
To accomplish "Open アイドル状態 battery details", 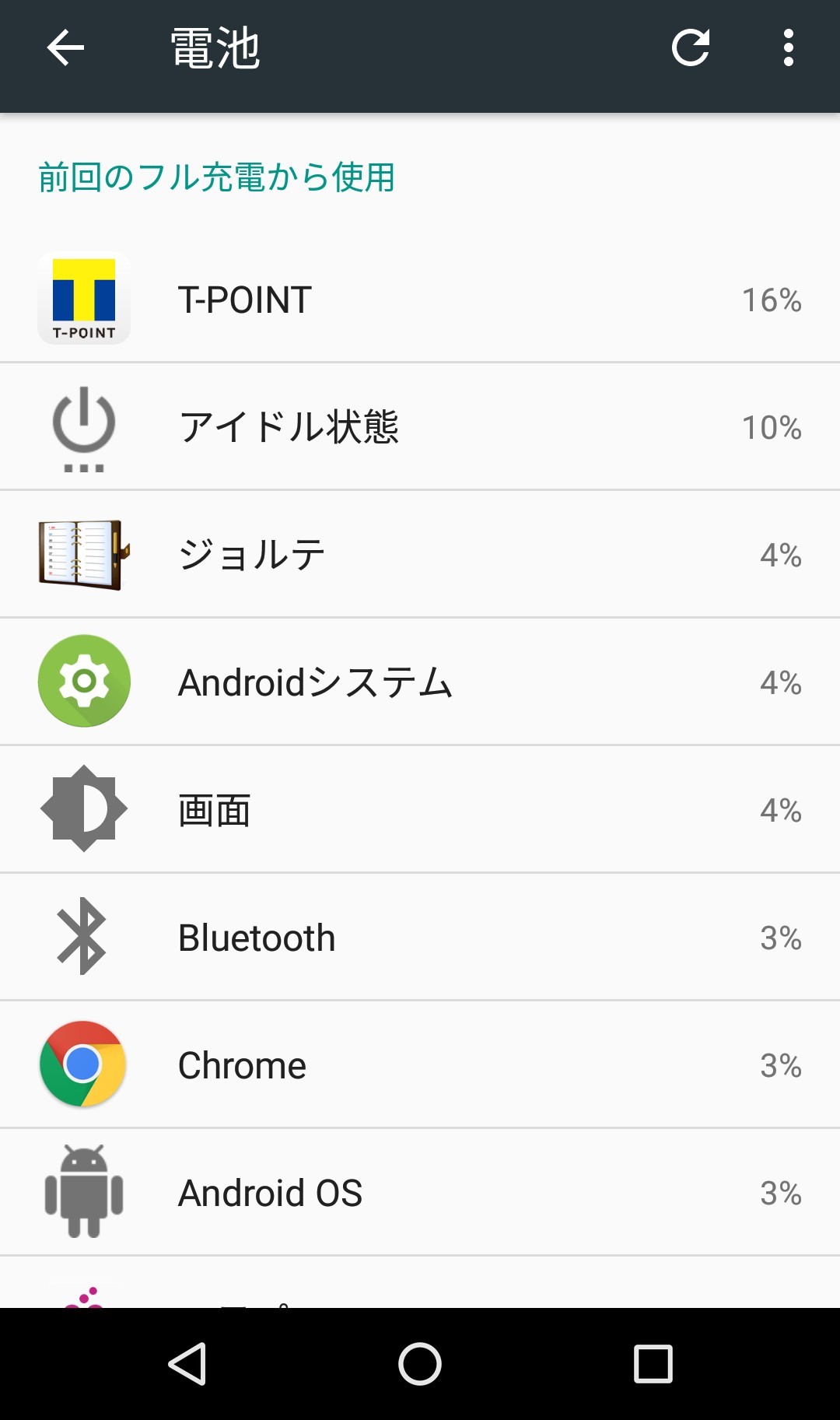I will pos(420,427).
